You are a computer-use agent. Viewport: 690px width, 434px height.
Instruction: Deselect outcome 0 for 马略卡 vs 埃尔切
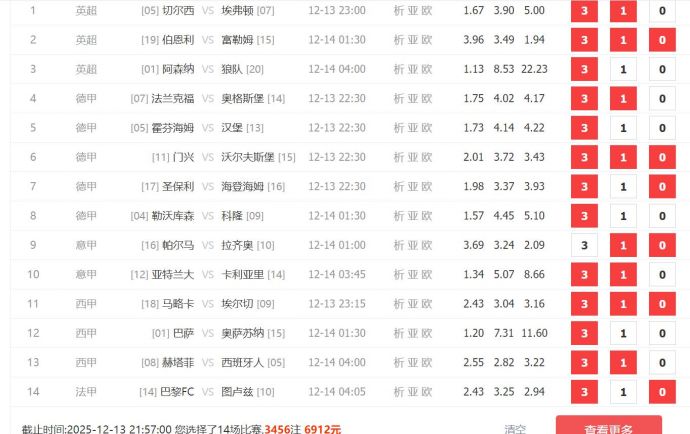click(x=662, y=304)
